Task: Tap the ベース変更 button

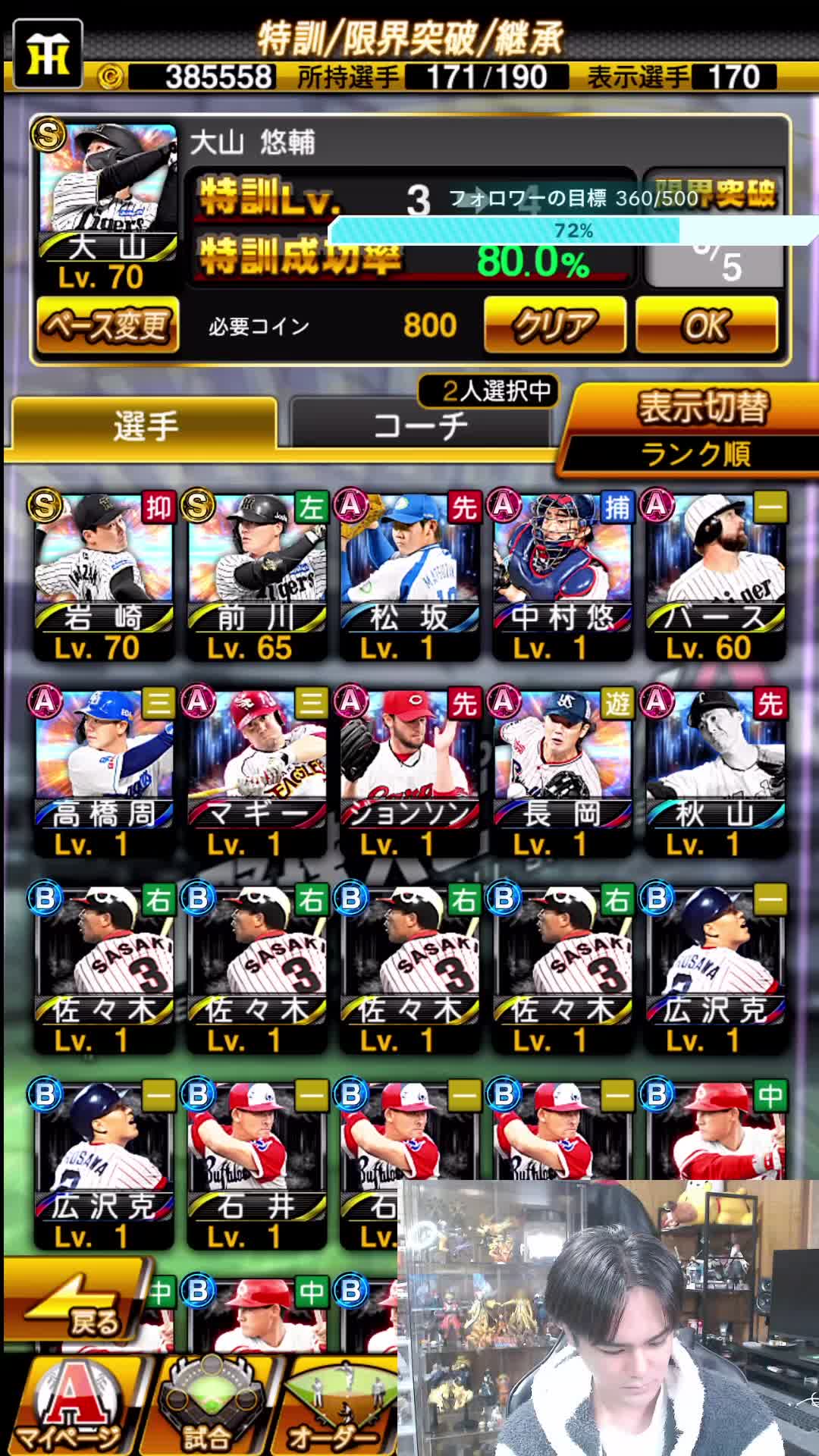Action: pyautogui.click(x=108, y=326)
